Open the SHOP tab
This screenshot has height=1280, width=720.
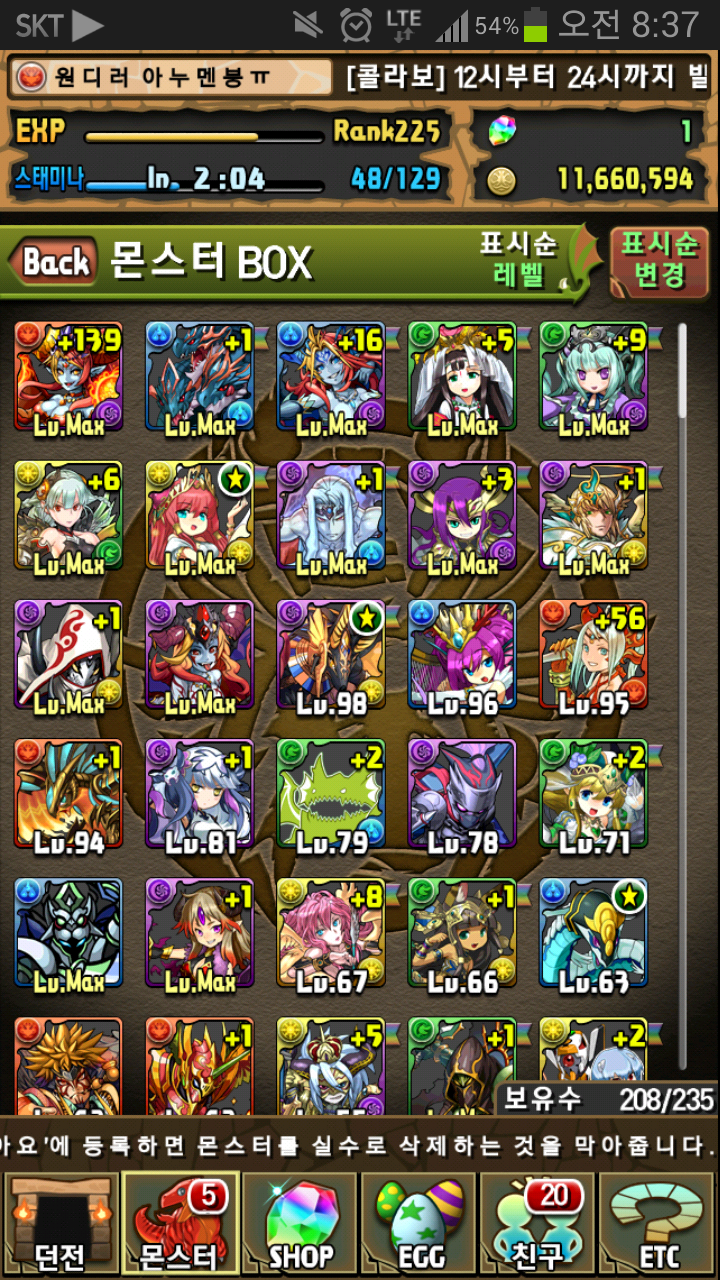click(300, 1224)
